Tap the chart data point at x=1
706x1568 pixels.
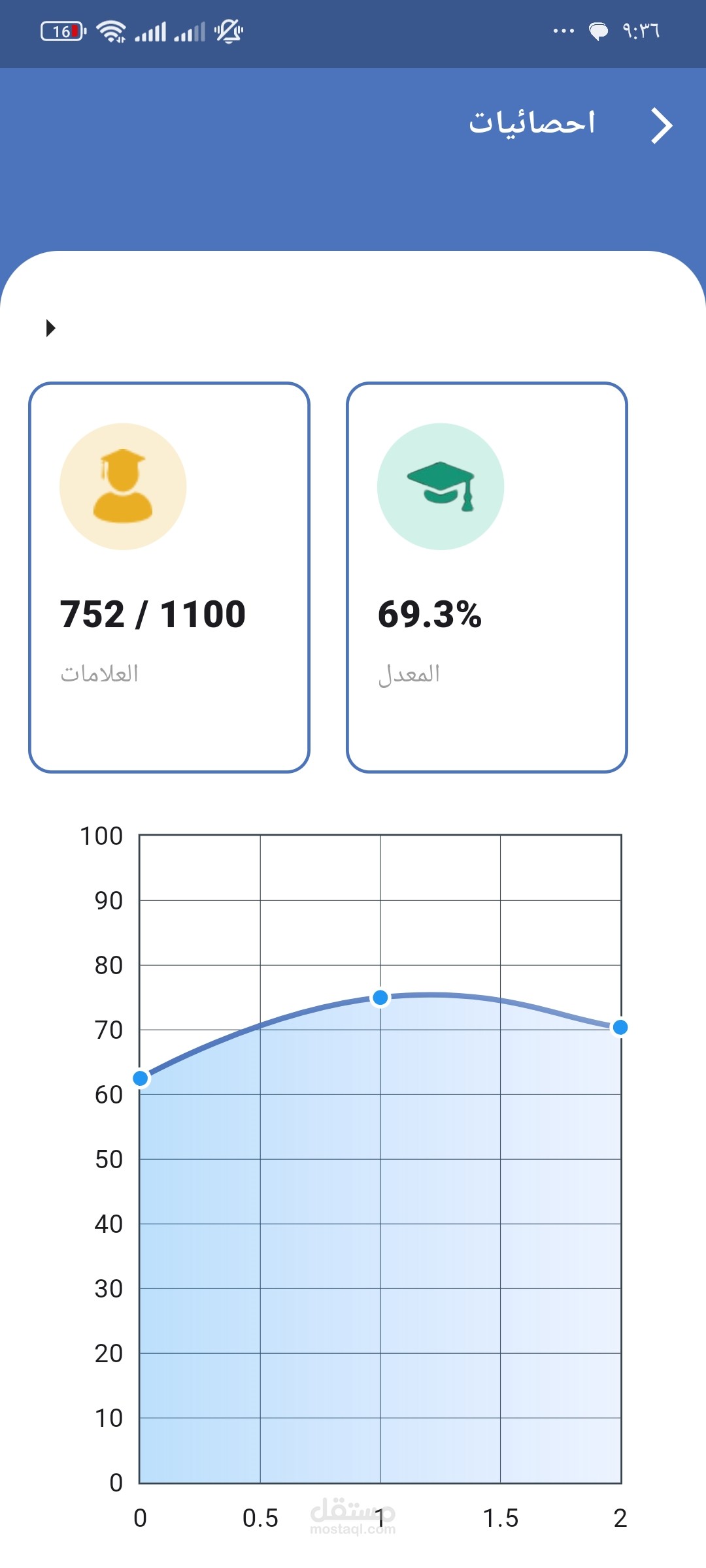pyautogui.click(x=380, y=998)
